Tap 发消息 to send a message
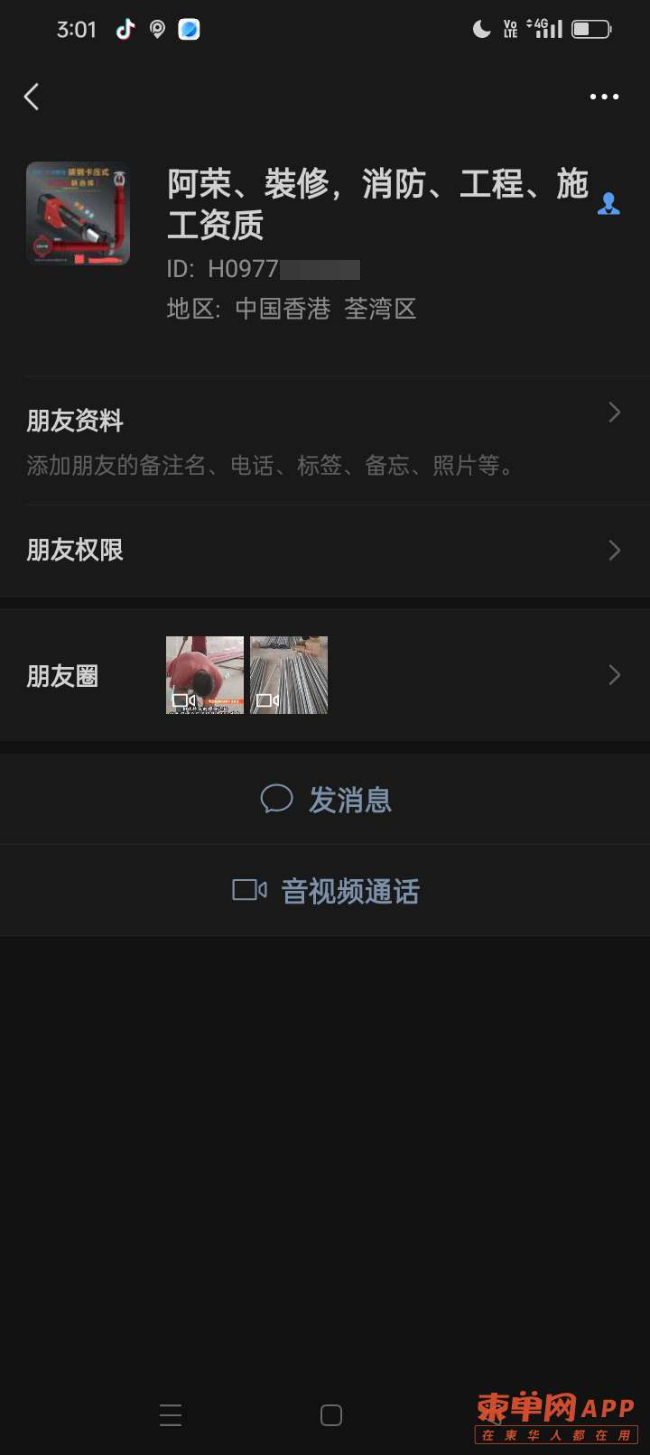This screenshot has height=1455, width=650. (326, 799)
